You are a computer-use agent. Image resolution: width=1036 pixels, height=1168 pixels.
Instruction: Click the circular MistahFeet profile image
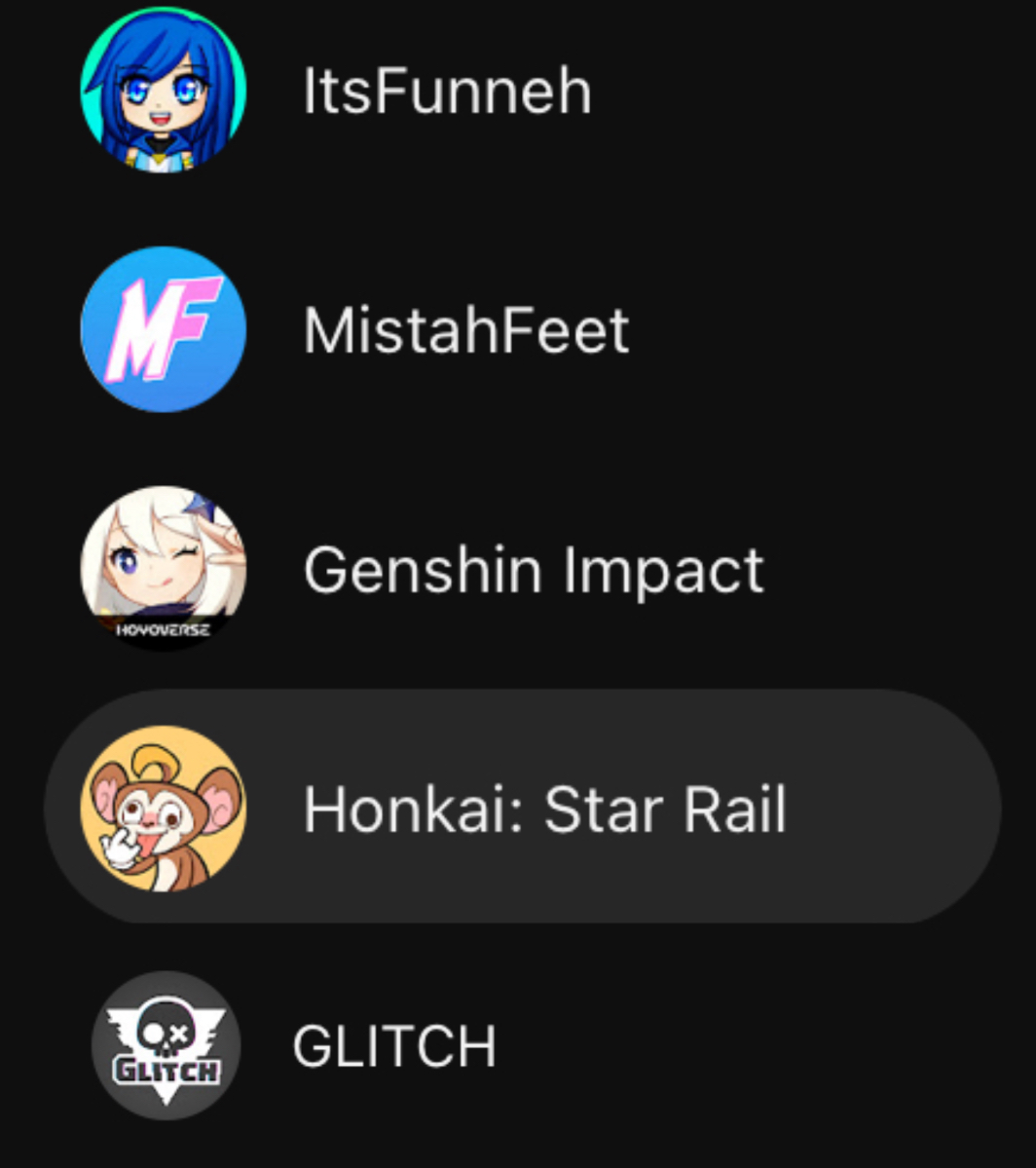click(162, 328)
